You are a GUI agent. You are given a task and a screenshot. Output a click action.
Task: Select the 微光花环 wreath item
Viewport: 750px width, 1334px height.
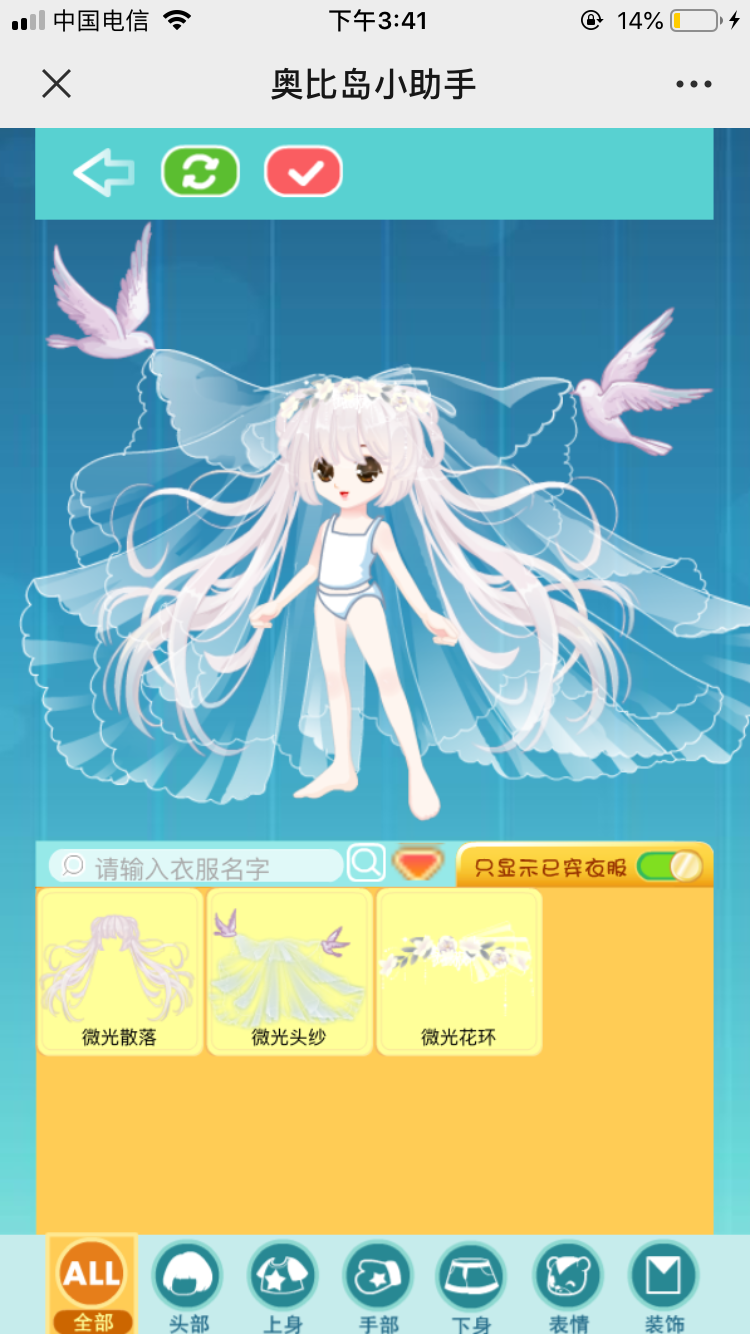coord(459,971)
